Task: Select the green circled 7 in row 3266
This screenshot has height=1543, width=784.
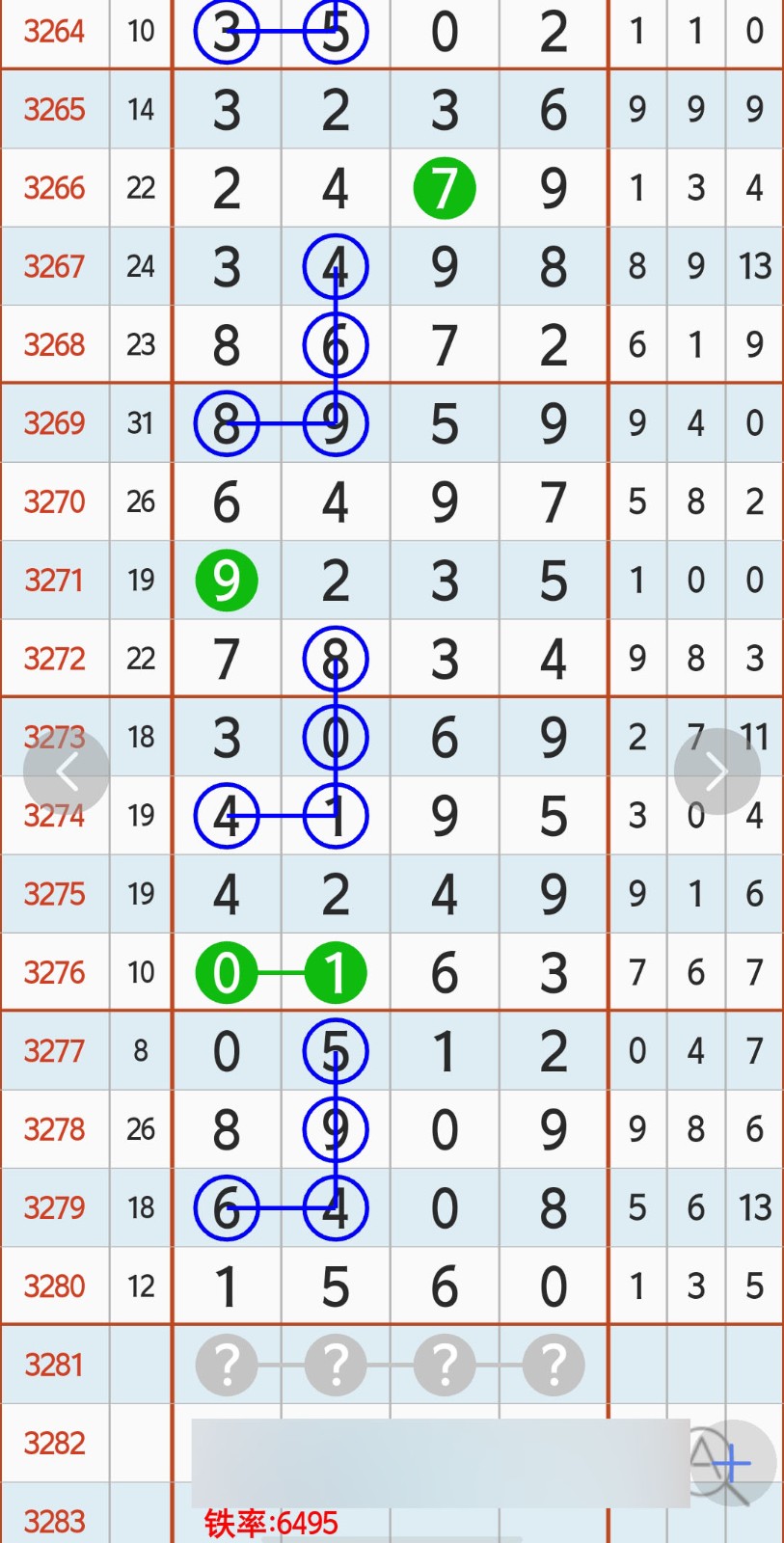Action: [x=444, y=188]
